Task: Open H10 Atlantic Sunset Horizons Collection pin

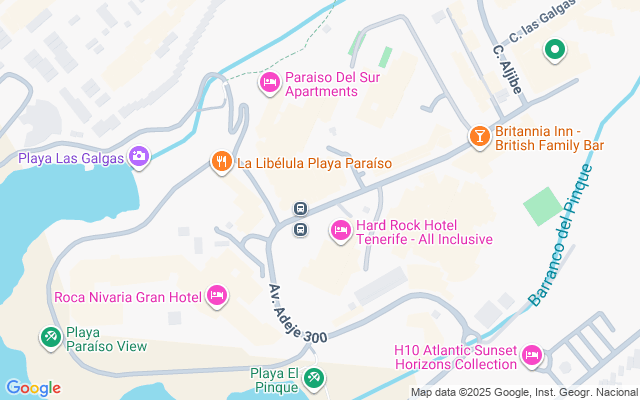Action: [532, 355]
